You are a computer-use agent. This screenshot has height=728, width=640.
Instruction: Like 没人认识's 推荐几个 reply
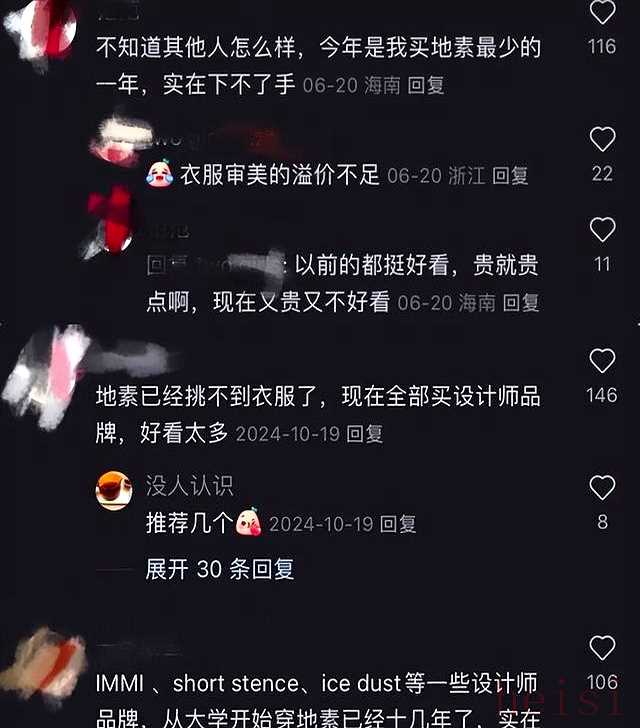tap(602, 488)
